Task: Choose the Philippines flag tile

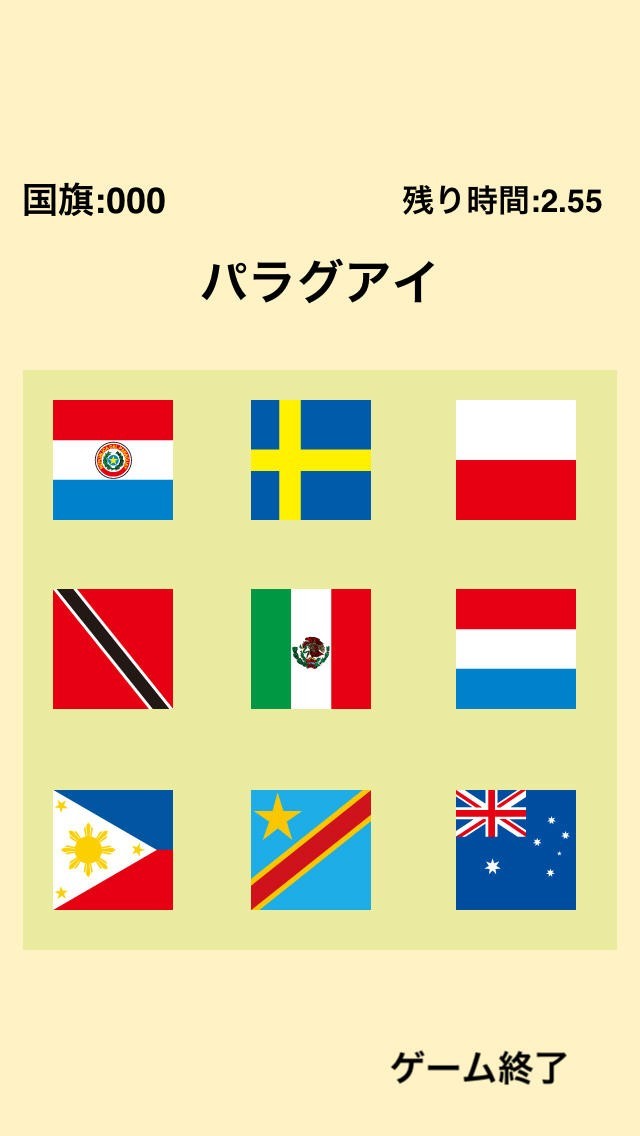Action: 112,849
